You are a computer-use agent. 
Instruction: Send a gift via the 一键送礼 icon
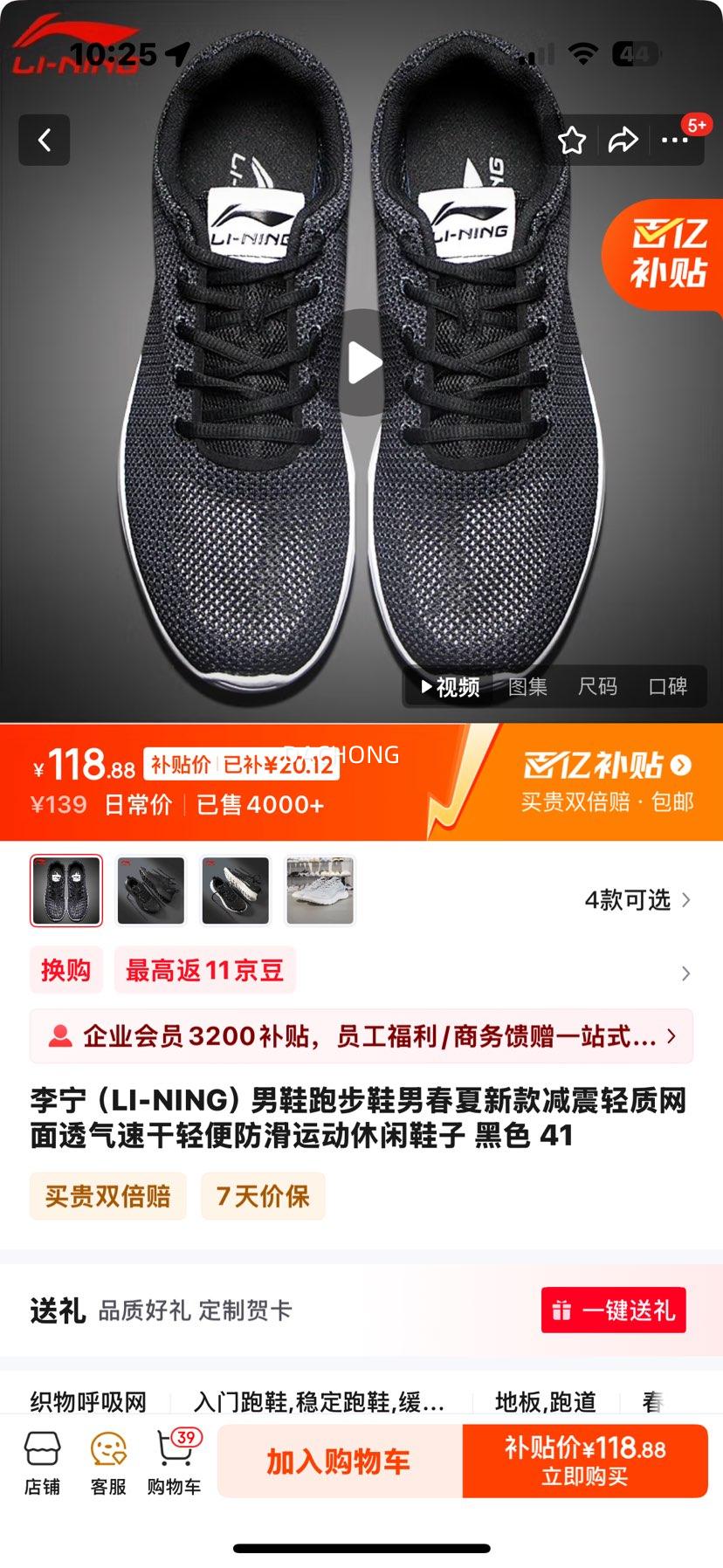613,1310
